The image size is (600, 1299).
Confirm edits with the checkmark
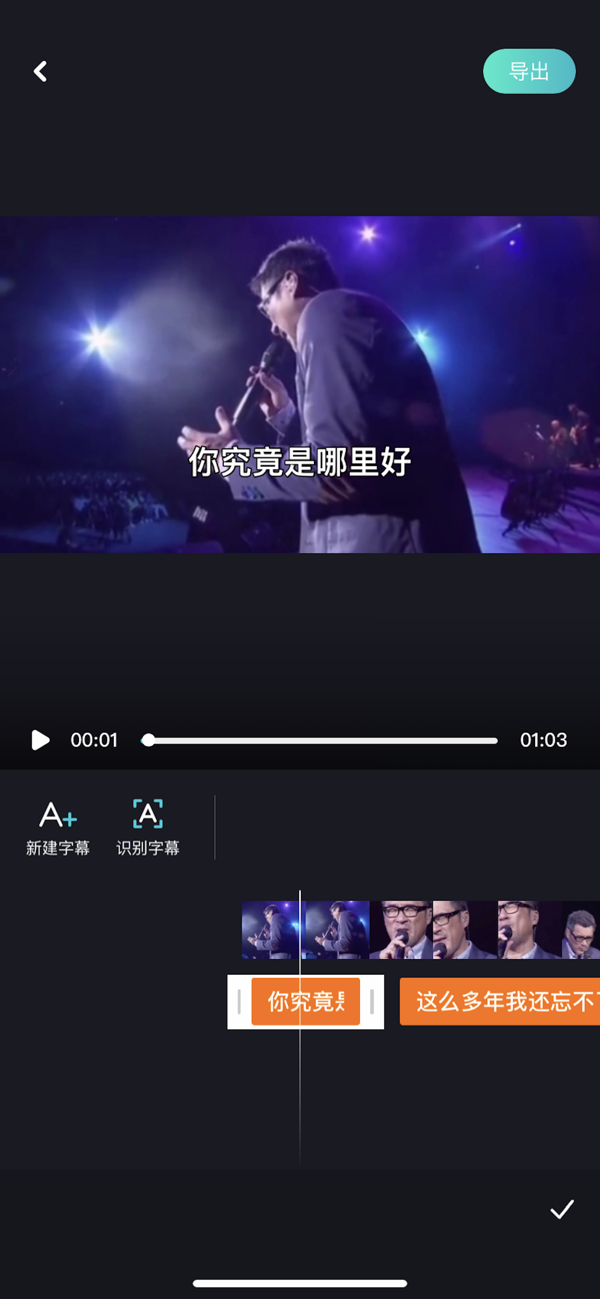click(x=562, y=1209)
